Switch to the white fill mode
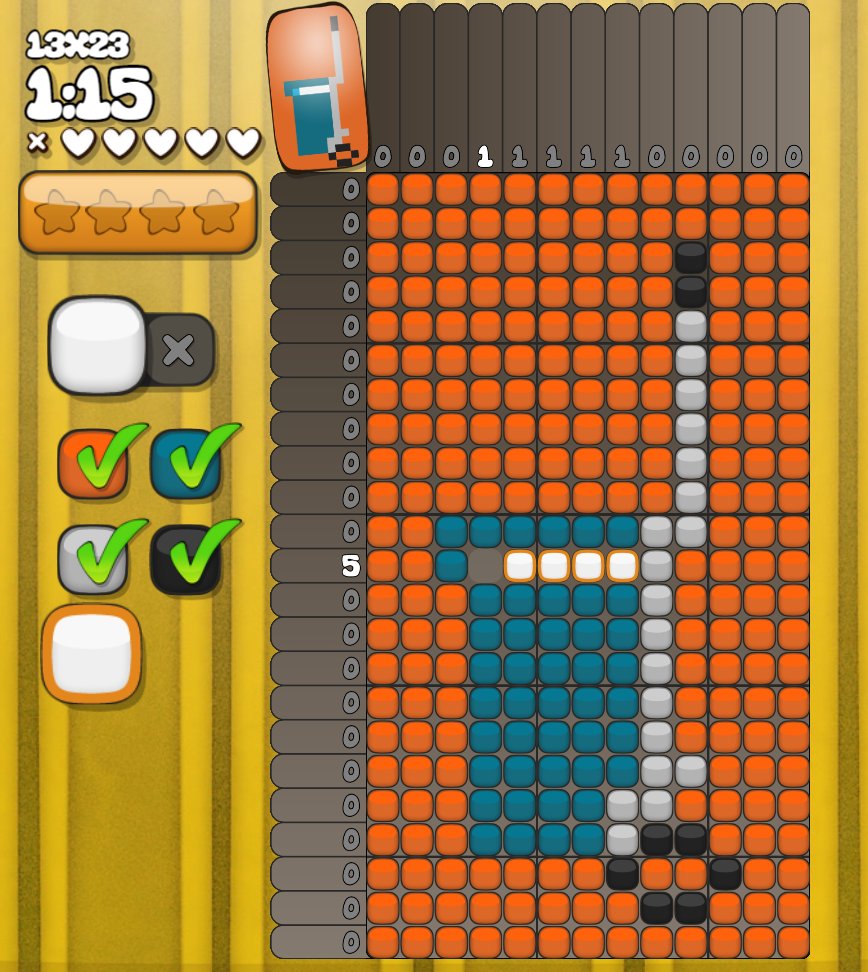 click(98, 345)
